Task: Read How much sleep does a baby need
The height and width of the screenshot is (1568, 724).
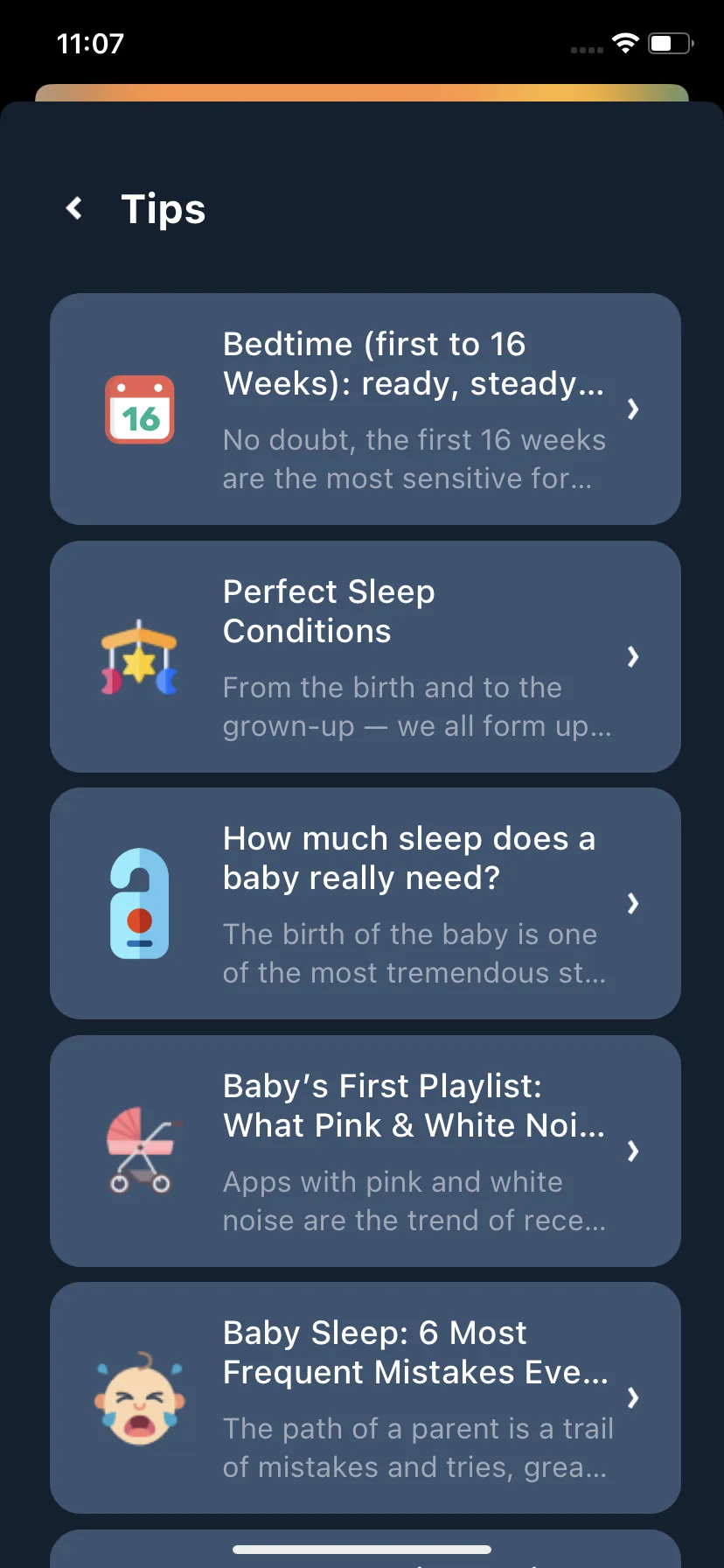Action: pos(365,903)
